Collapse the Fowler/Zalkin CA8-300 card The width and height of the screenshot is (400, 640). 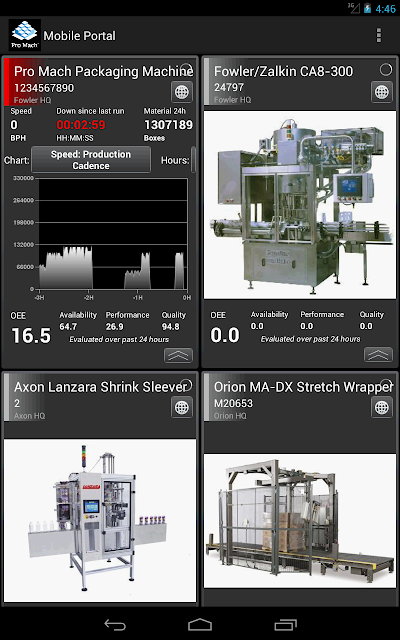coord(378,355)
